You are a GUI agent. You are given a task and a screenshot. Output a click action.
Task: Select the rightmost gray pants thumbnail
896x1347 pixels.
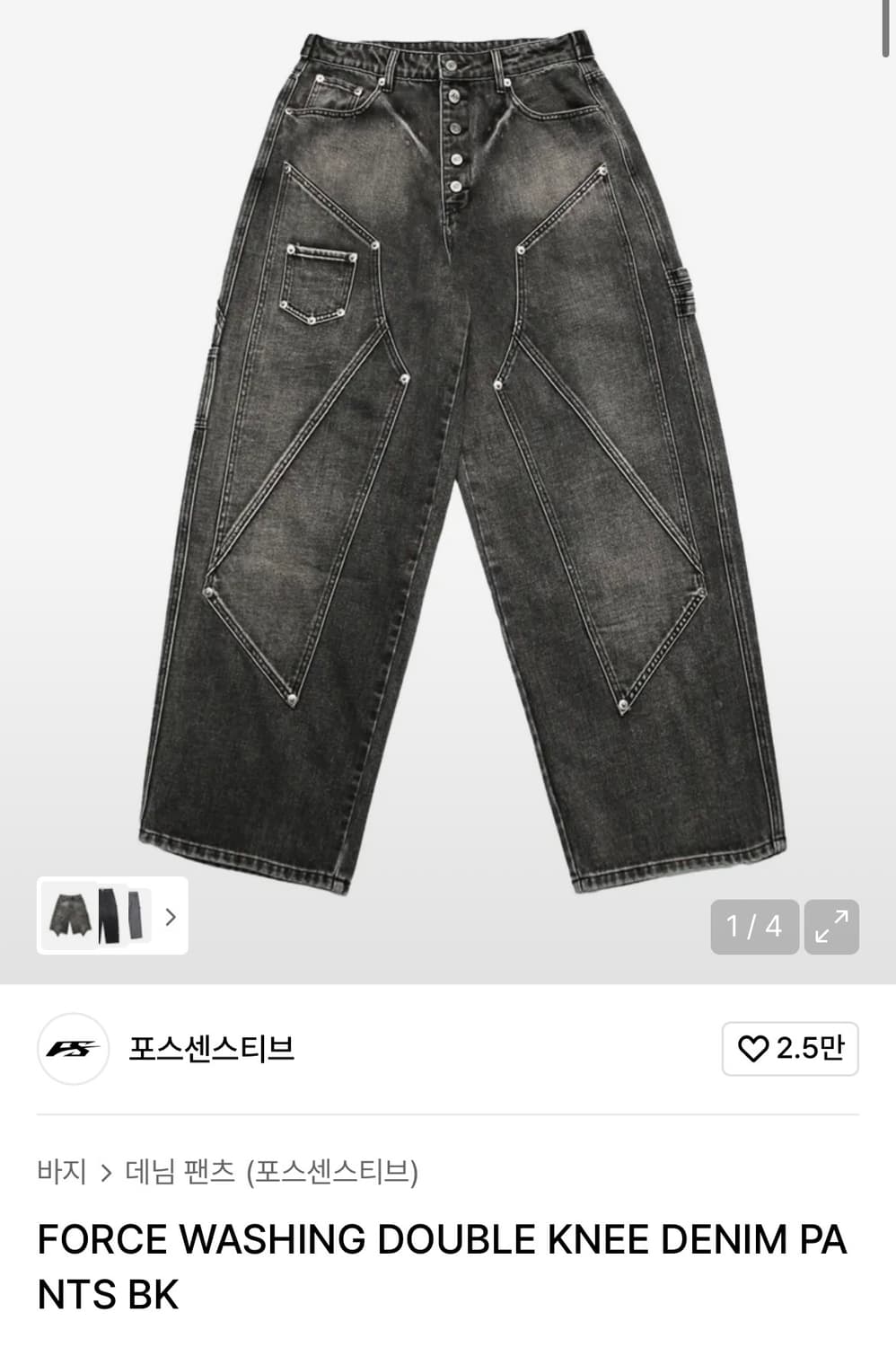click(x=136, y=916)
